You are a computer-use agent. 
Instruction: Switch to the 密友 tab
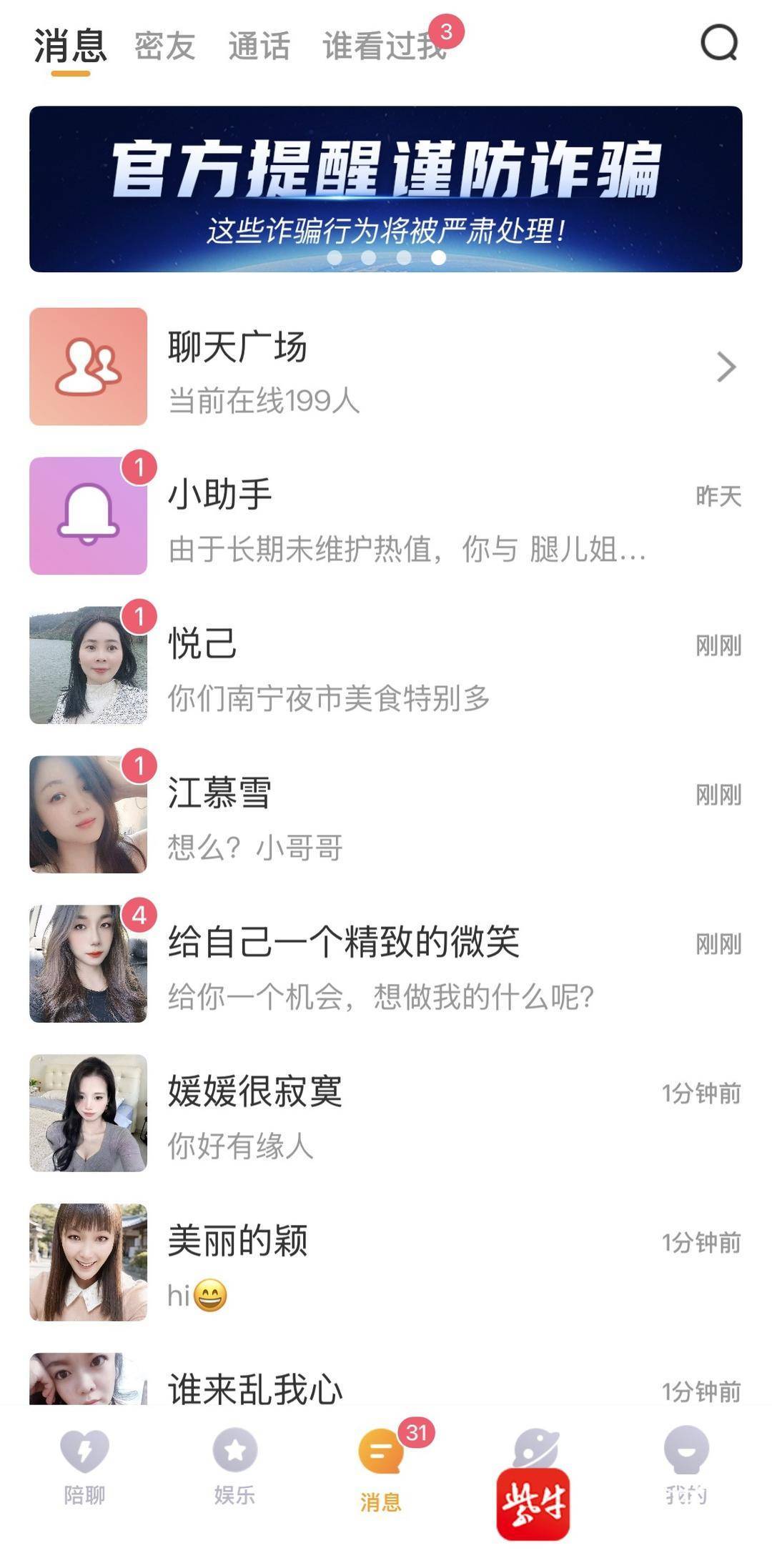(x=164, y=46)
